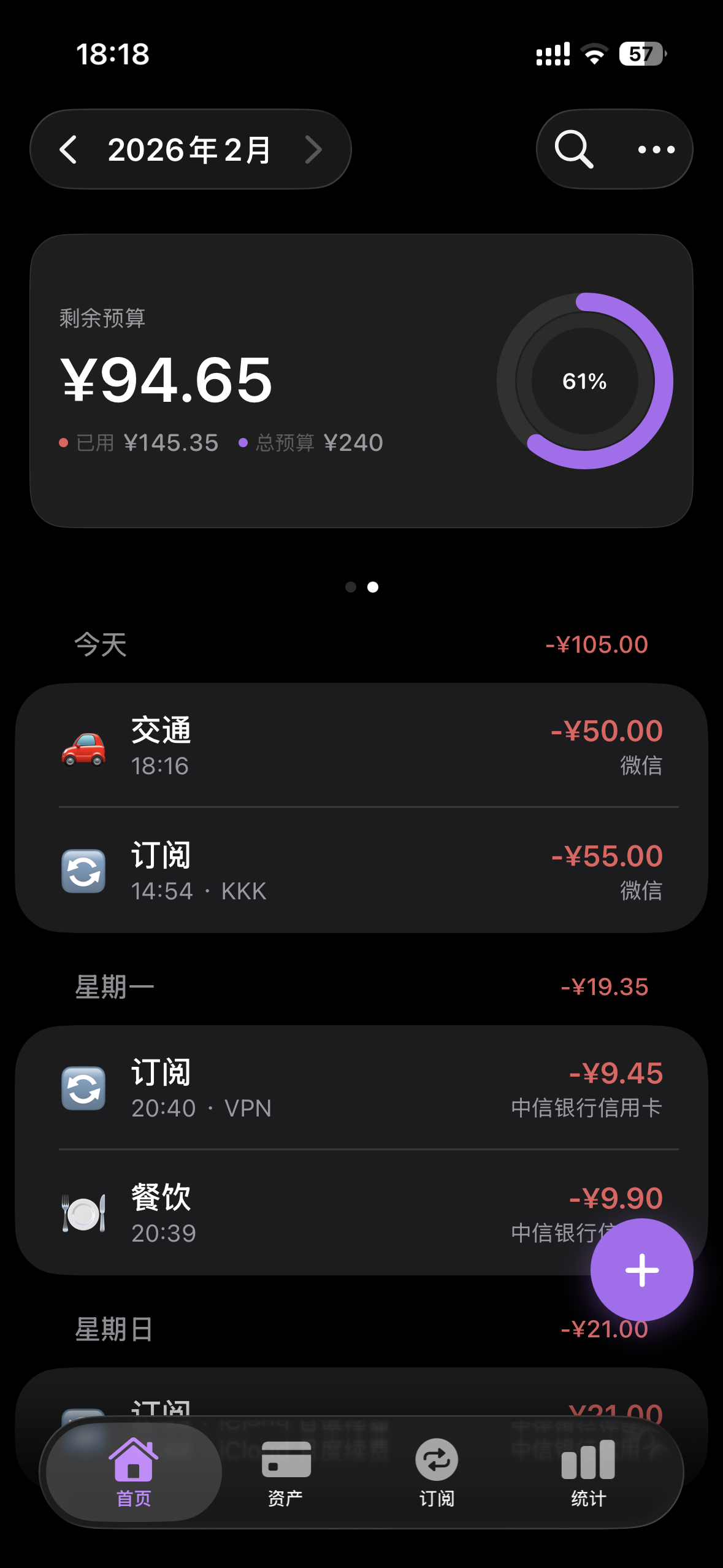Go to the previous month
Image resolution: width=723 pixels, height=1568 pixels.
(x=69, y=150)
